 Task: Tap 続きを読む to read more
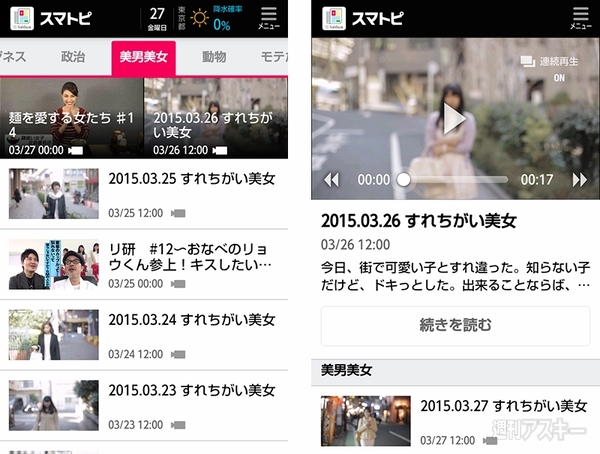pos(455,325)
